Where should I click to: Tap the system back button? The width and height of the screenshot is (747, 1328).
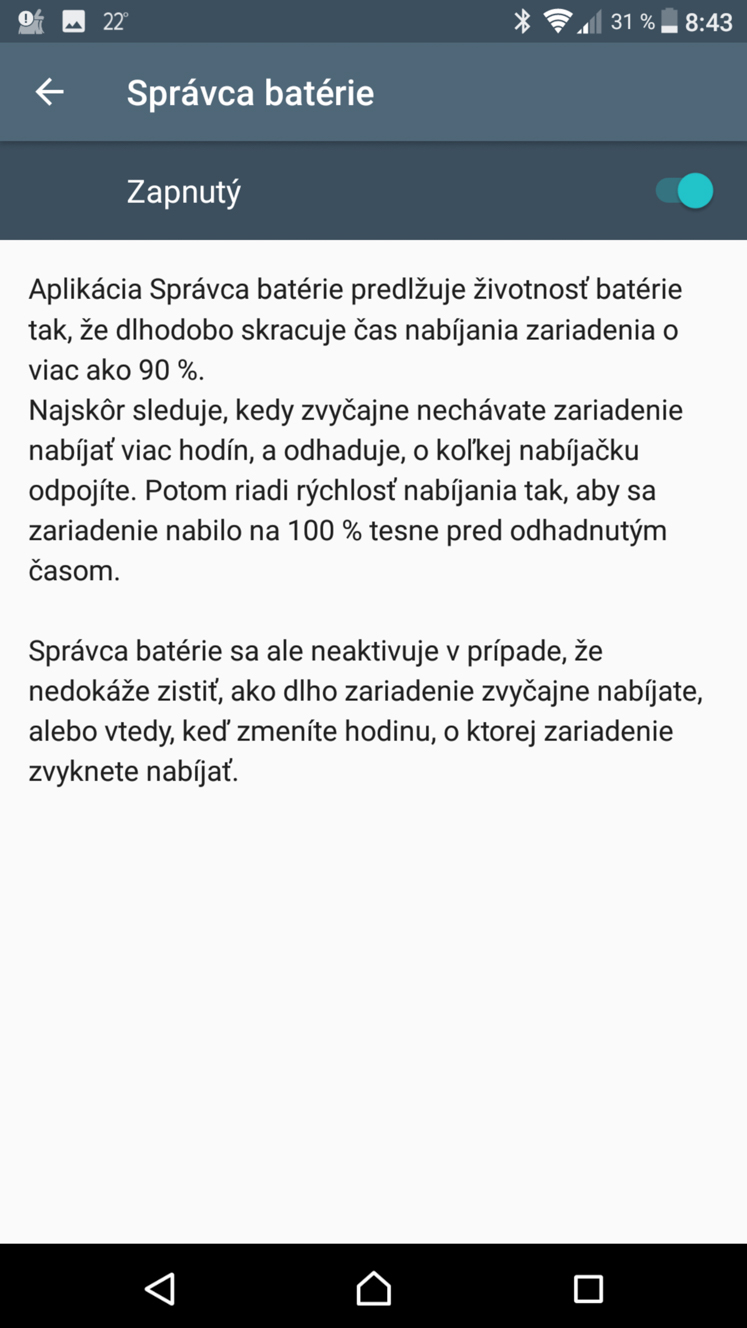coord(160,1288)
